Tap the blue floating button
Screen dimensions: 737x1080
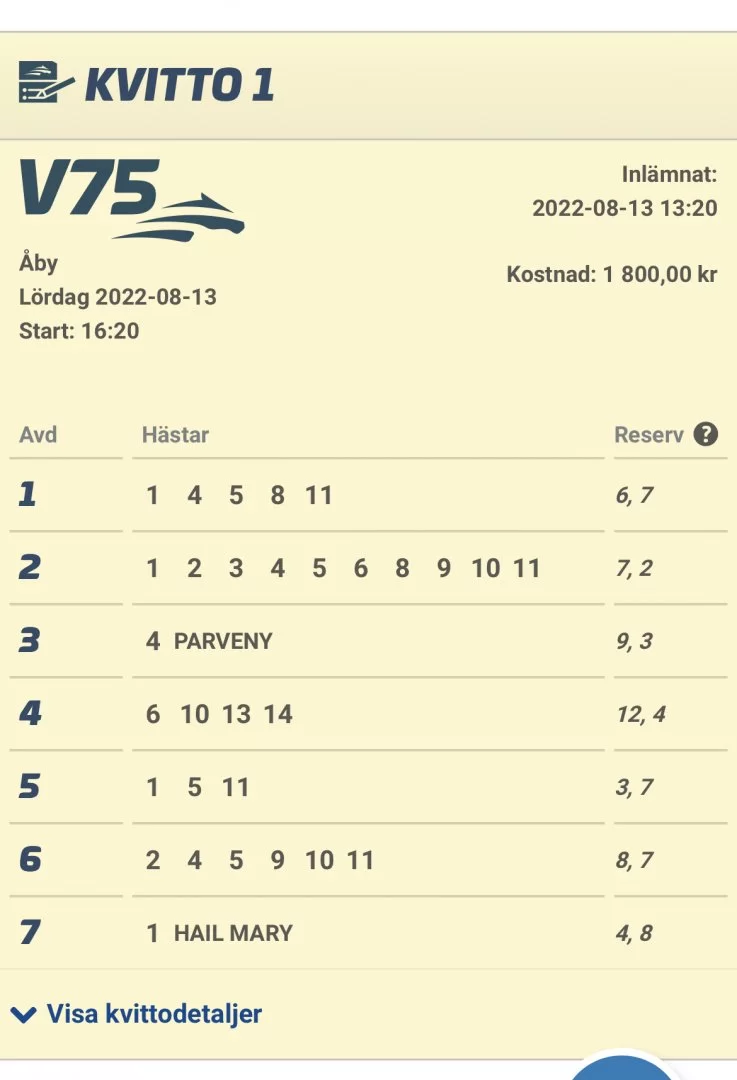(x=624, y=1068)
